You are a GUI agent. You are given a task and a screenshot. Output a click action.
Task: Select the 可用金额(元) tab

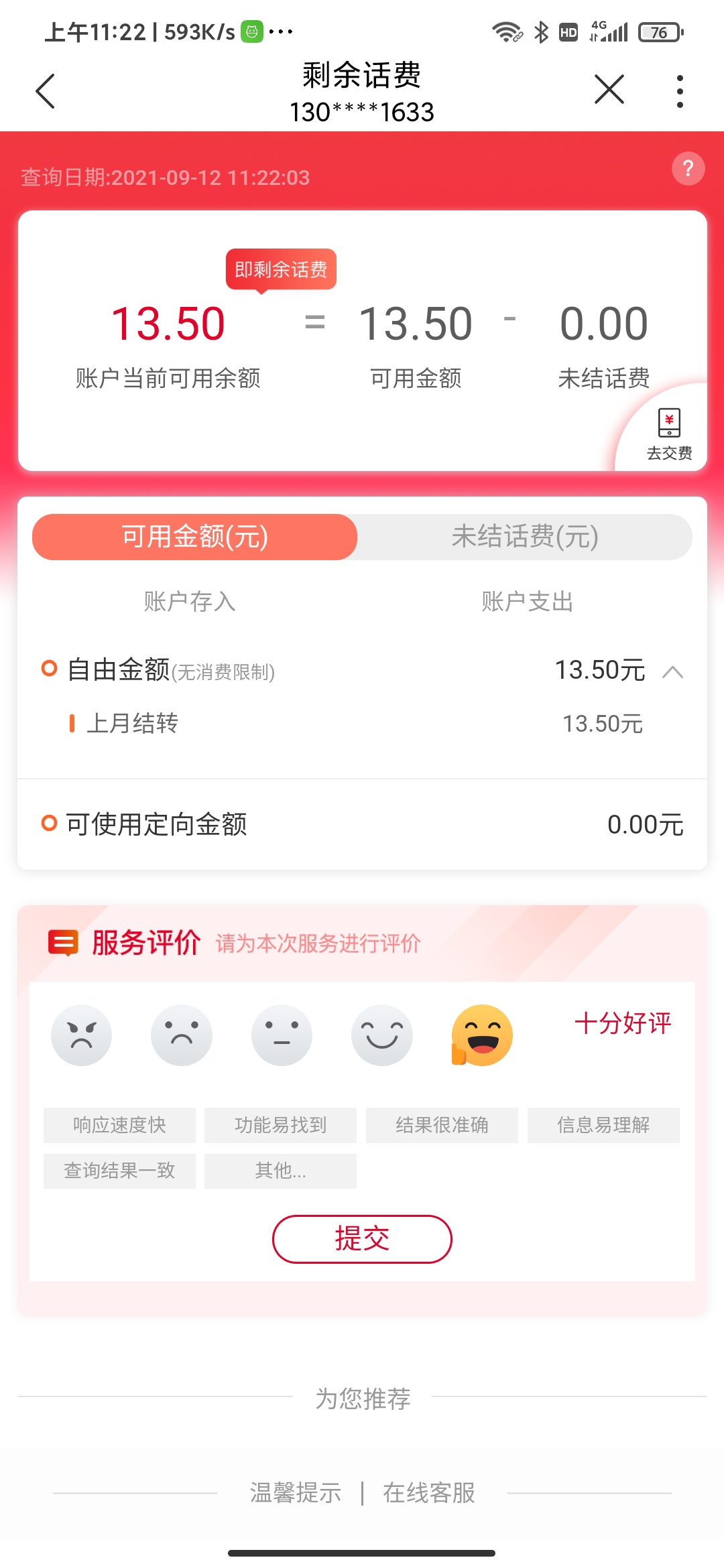coord(194,537)
